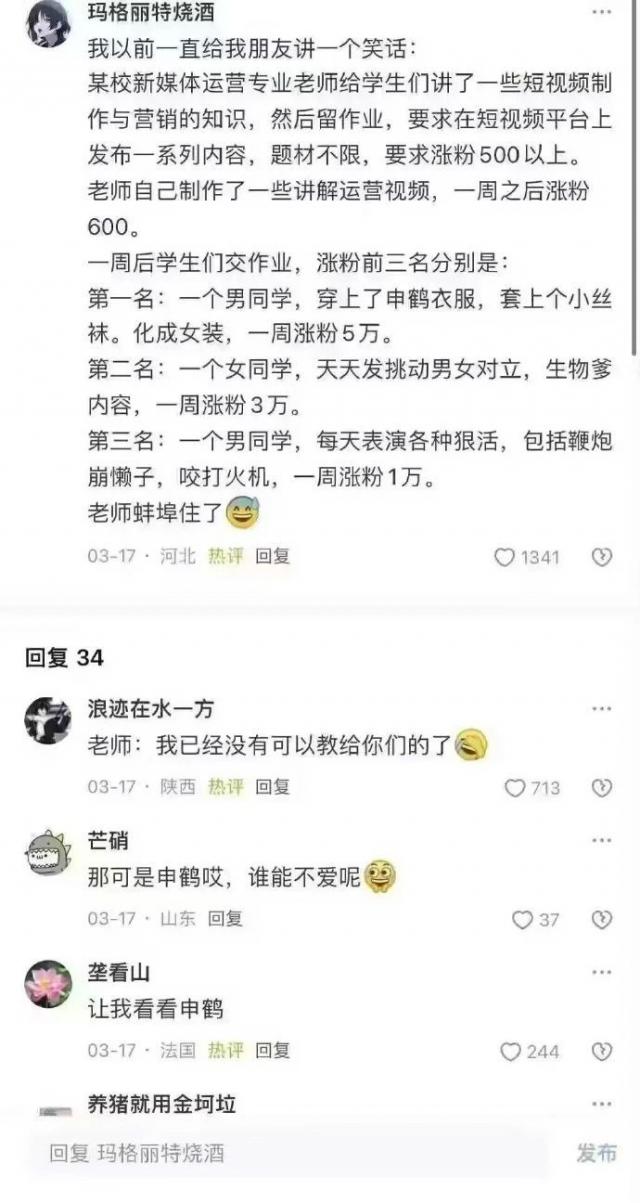This screenshot has height=1203, width=640.
Task: Reply to 芒硝's comment
Action: pos(225,918)
